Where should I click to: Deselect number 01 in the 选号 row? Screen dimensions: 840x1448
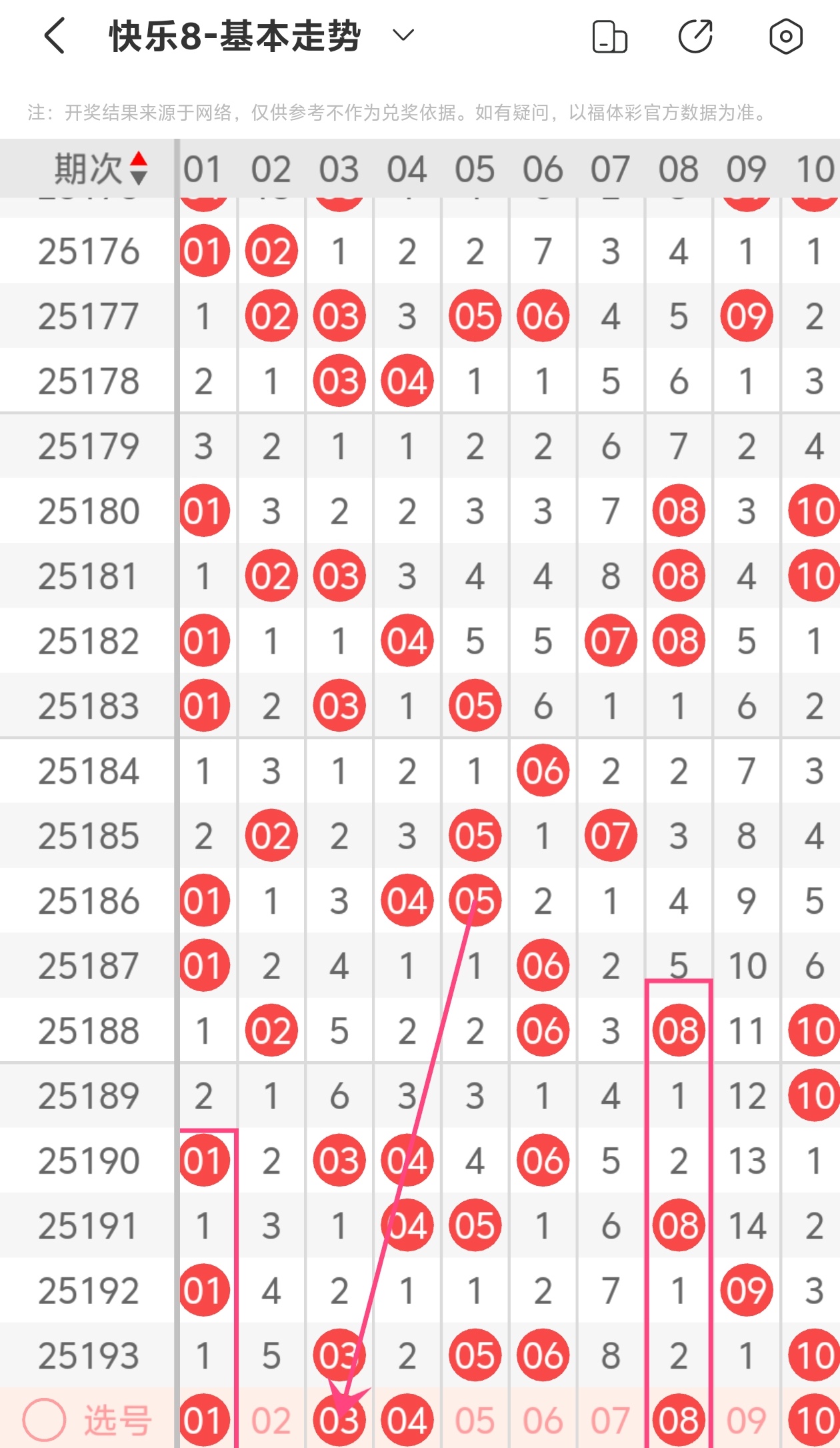(203, 1421)
